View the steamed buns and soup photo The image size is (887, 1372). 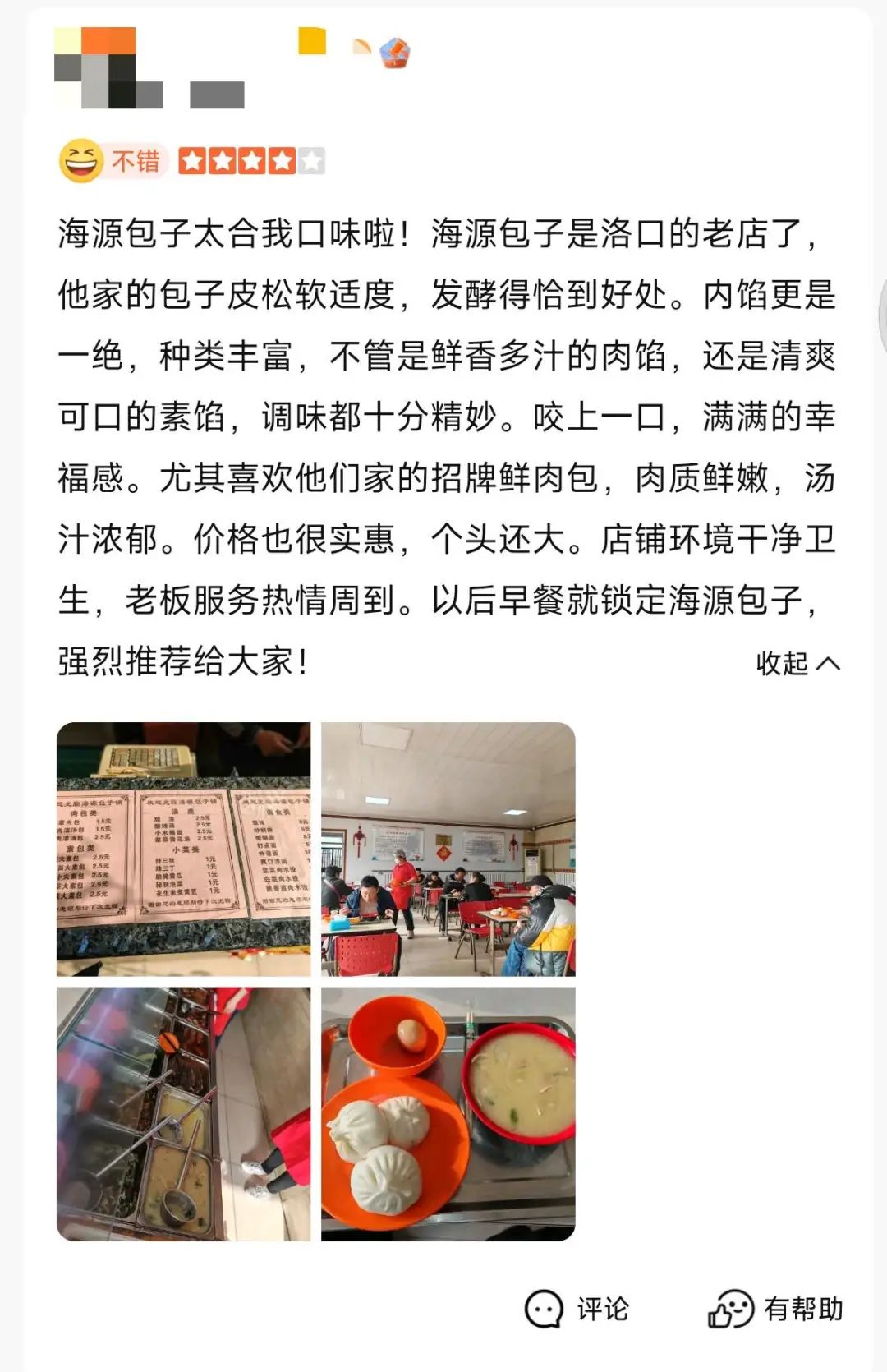click(448, 1113)
